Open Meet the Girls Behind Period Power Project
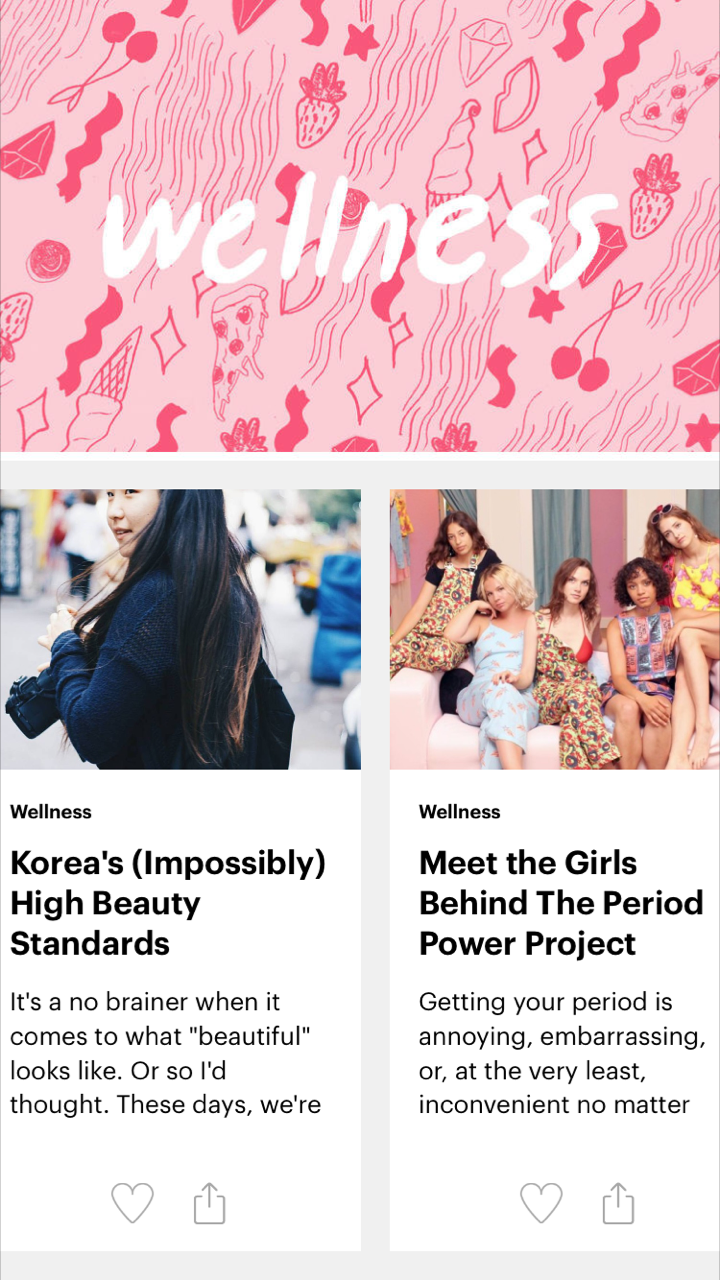The width and height of the screenshot is (720, 1280). pos(560,902)
